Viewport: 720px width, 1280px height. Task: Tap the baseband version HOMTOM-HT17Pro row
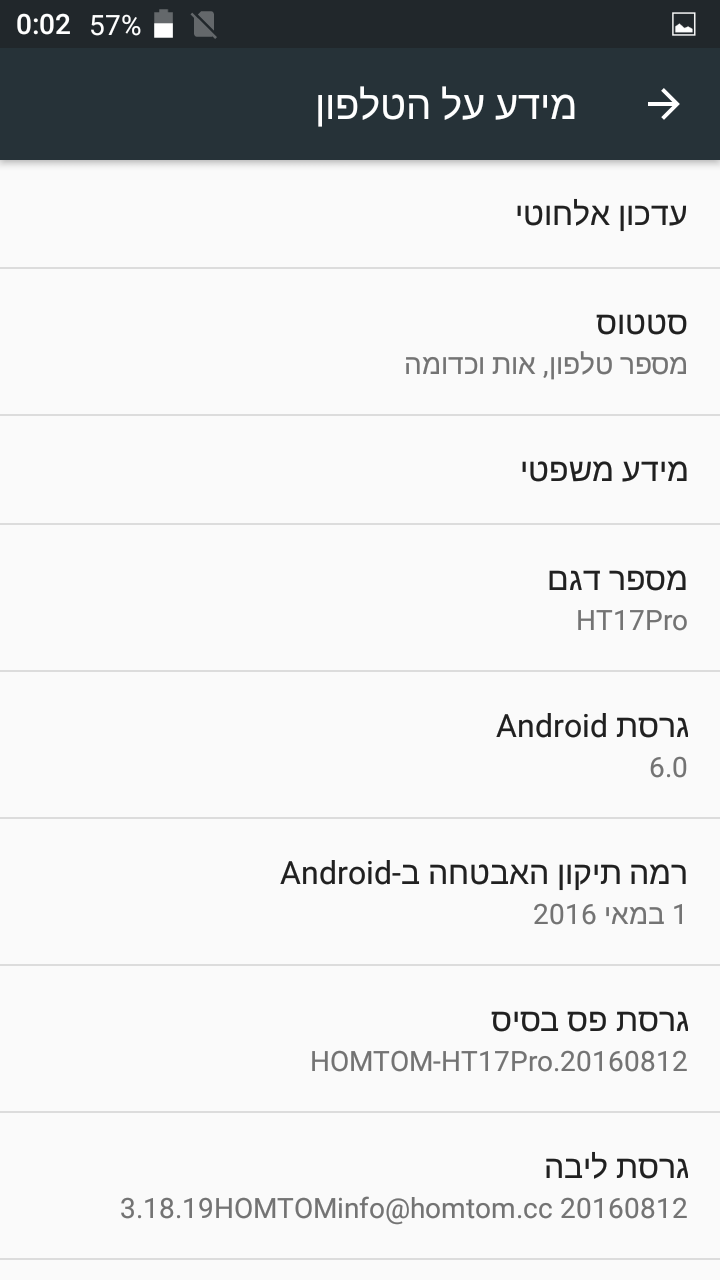tap(360, 1039)
